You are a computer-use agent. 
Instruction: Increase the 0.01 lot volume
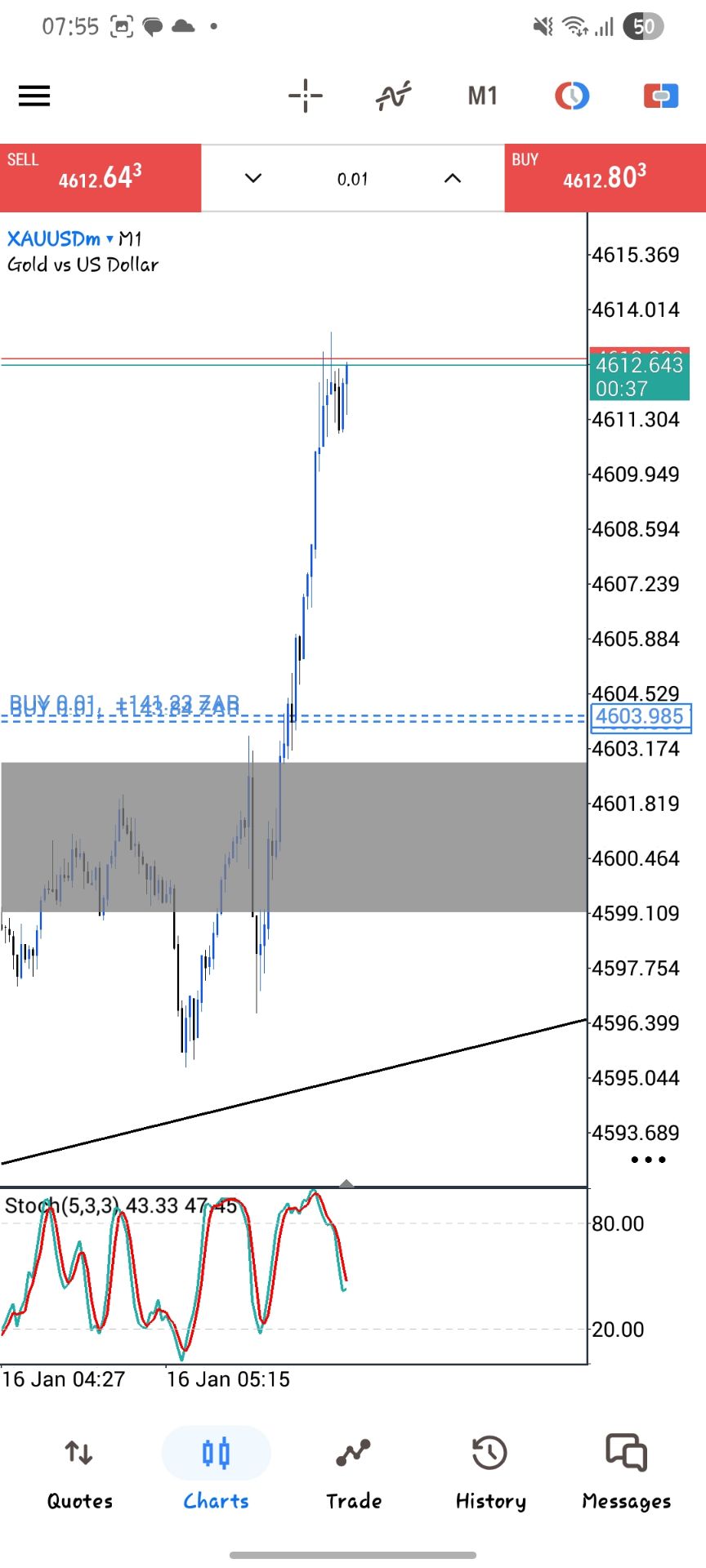tap(453, 178)
